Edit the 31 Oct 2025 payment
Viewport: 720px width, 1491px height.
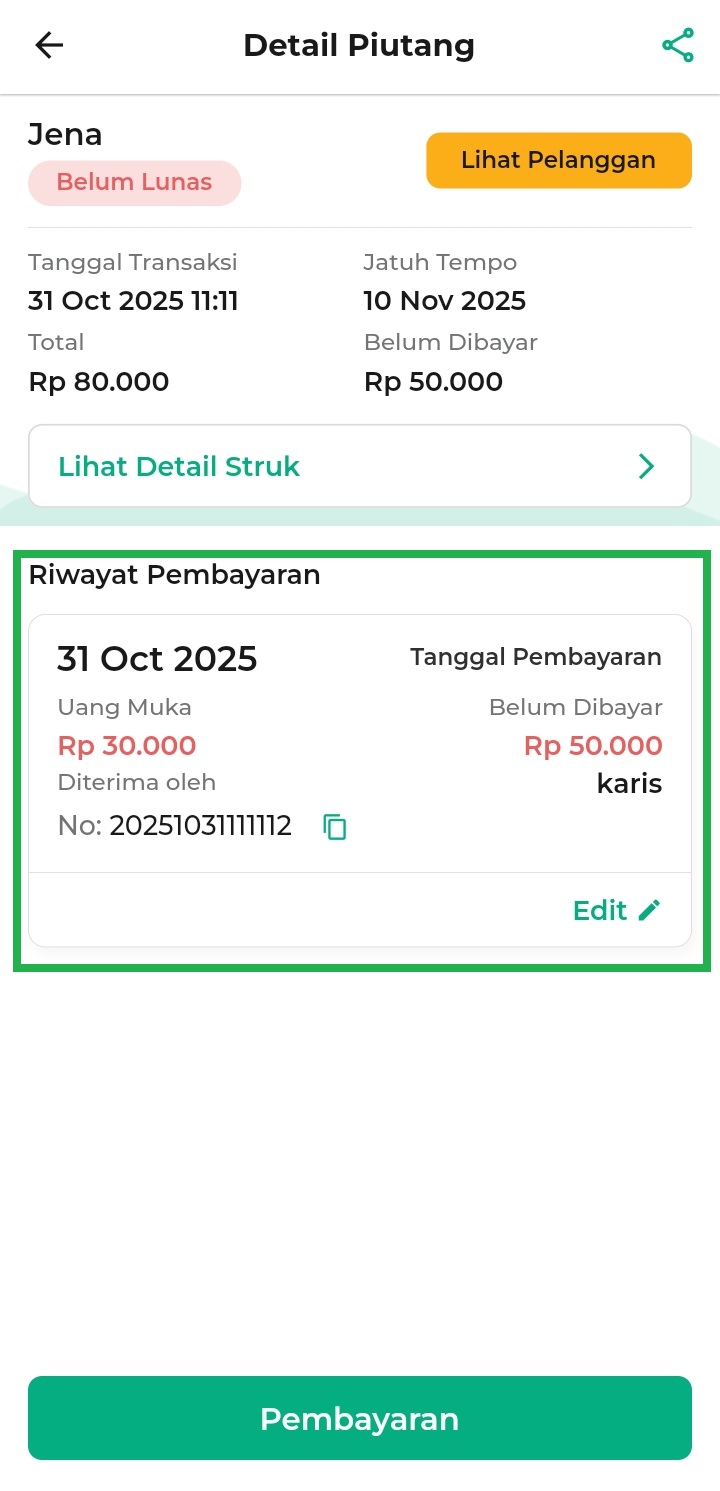pos(616,910)
